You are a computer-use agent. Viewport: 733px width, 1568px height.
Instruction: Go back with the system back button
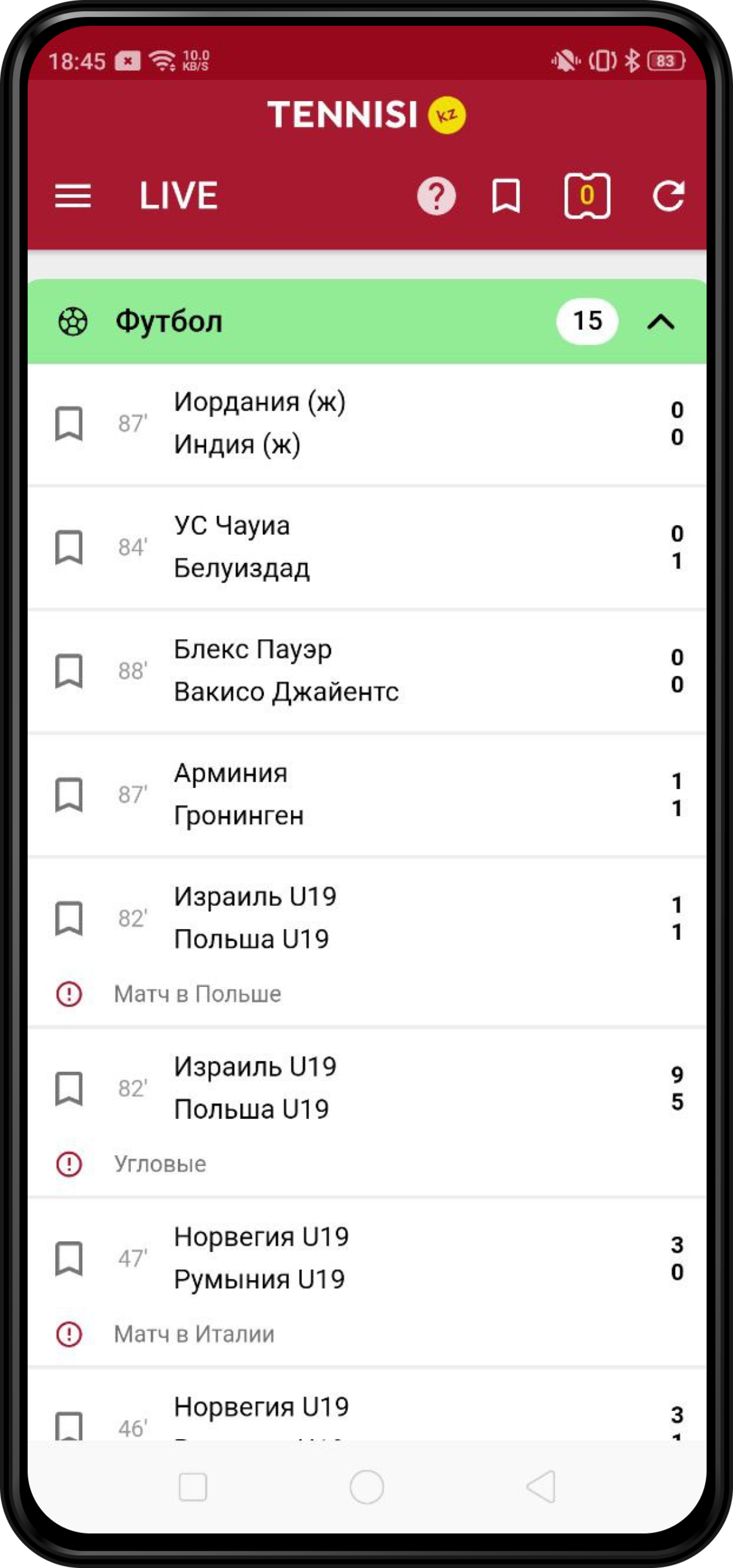(541, 1486)
